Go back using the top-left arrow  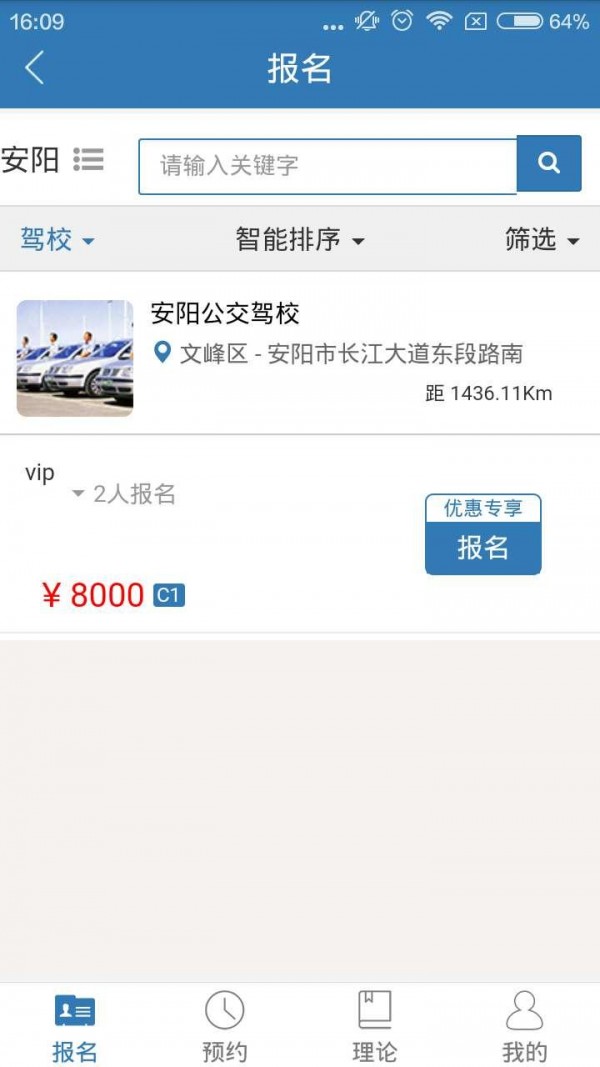click(35, 68)
